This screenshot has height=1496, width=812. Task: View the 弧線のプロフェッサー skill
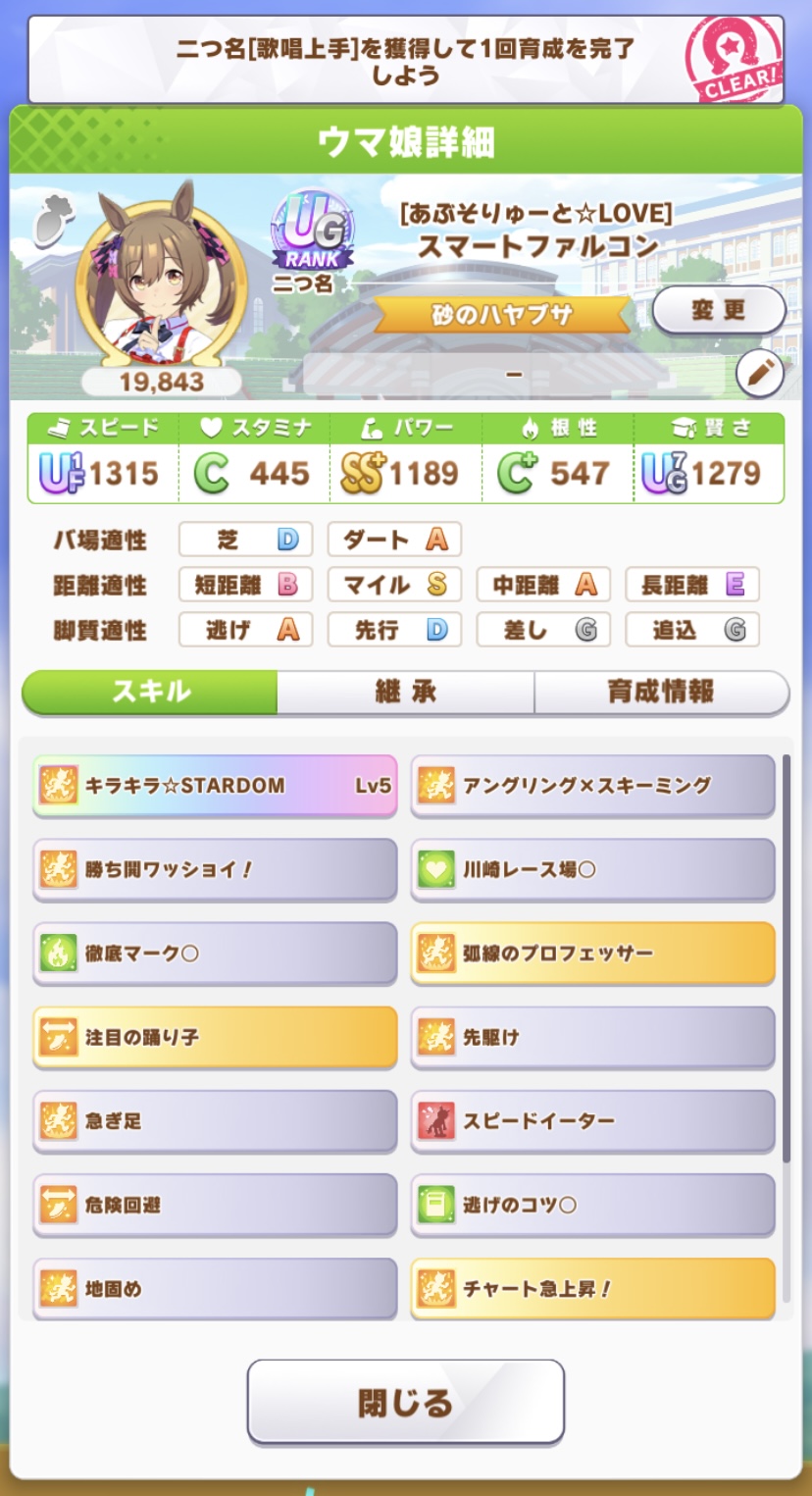(592, 954)
